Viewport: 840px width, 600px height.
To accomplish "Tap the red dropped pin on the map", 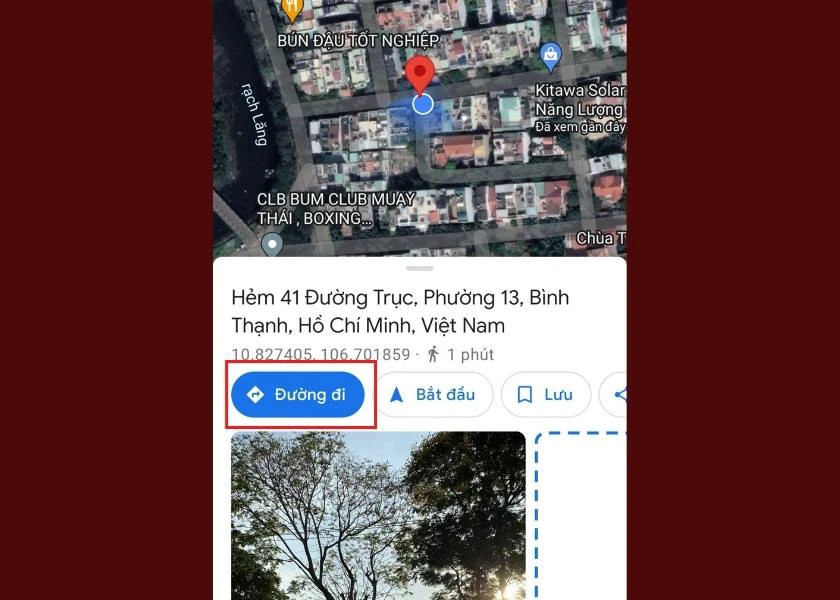I will (x=420, y=75).
